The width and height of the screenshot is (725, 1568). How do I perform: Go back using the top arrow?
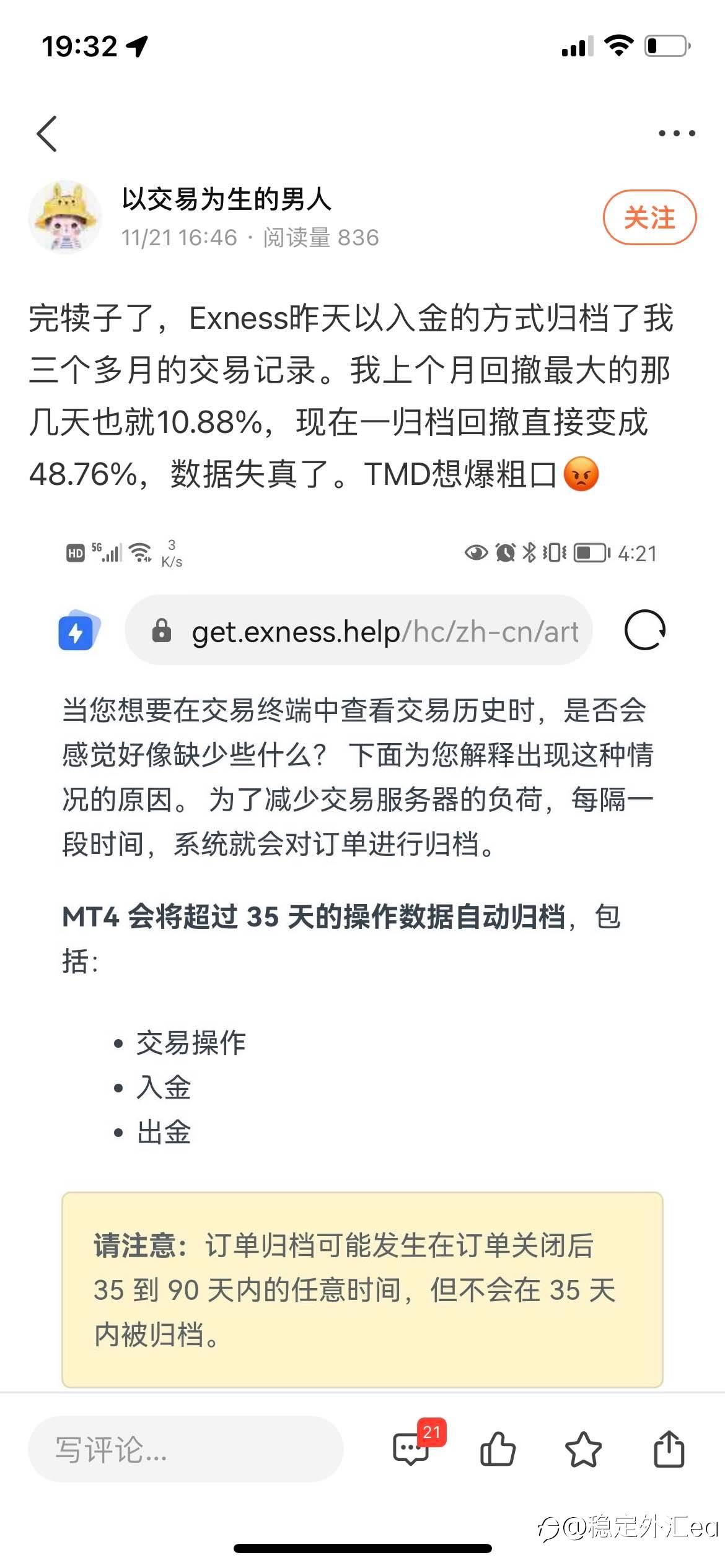point(47,133)
